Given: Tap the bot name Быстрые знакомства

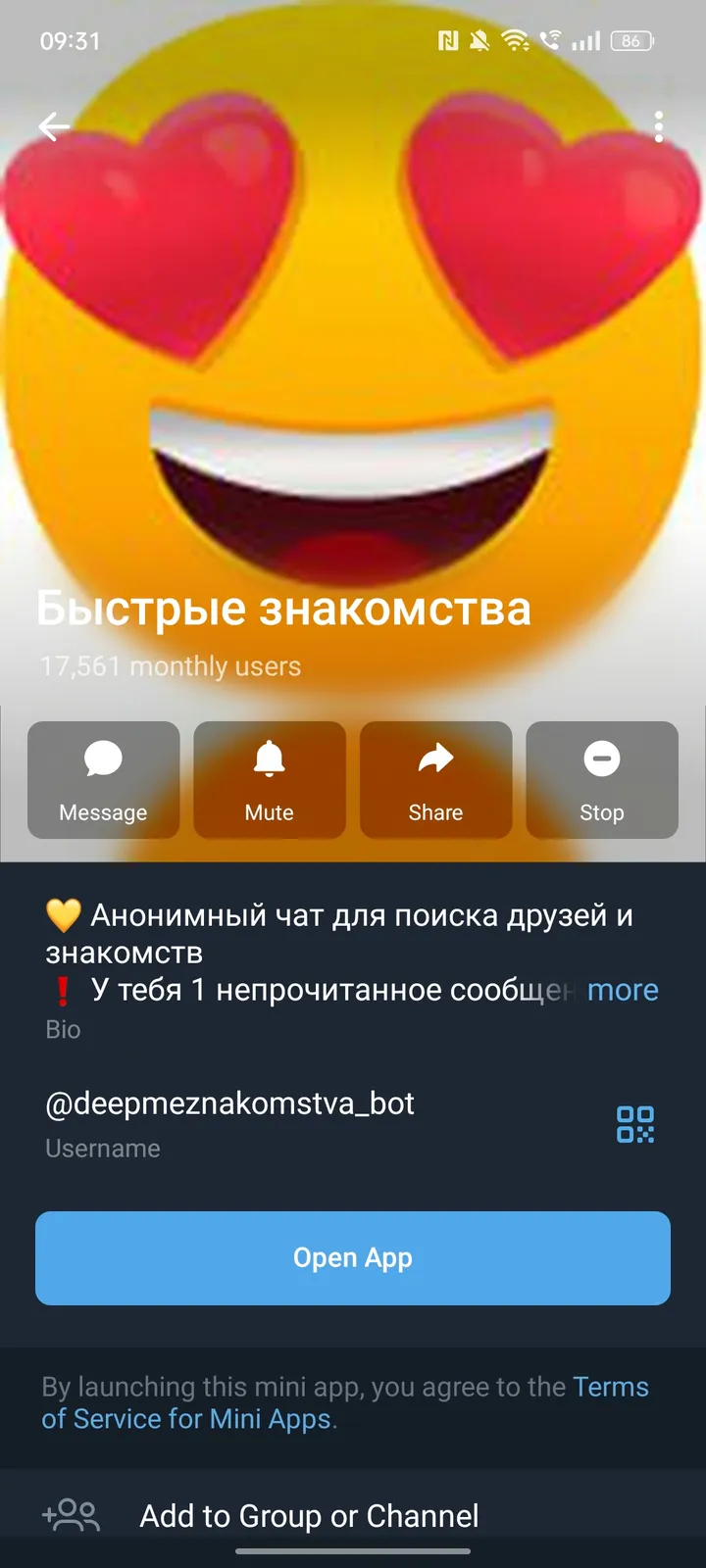Looking at the screenshot, I should click(282, 608).
